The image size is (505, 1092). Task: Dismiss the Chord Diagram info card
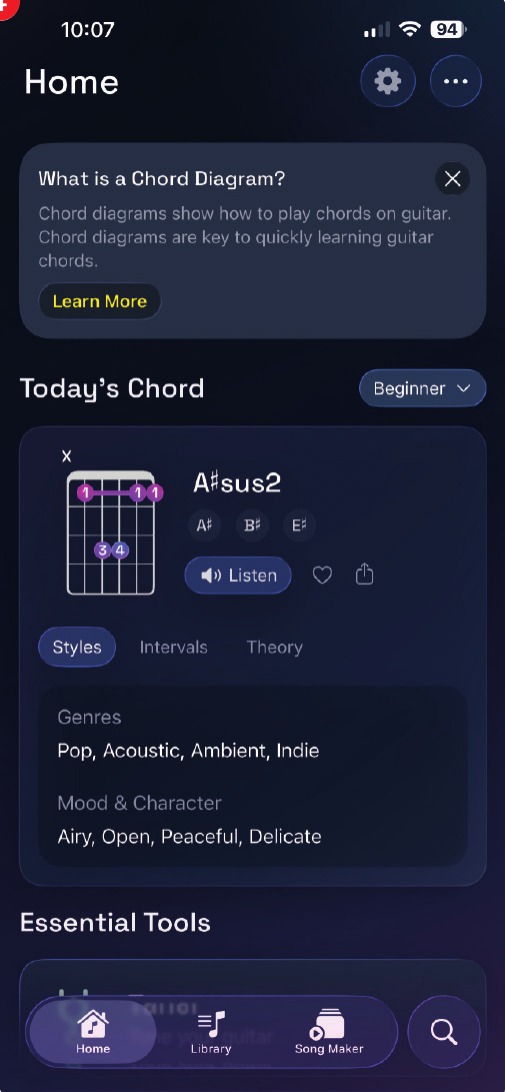click(453, 179)
